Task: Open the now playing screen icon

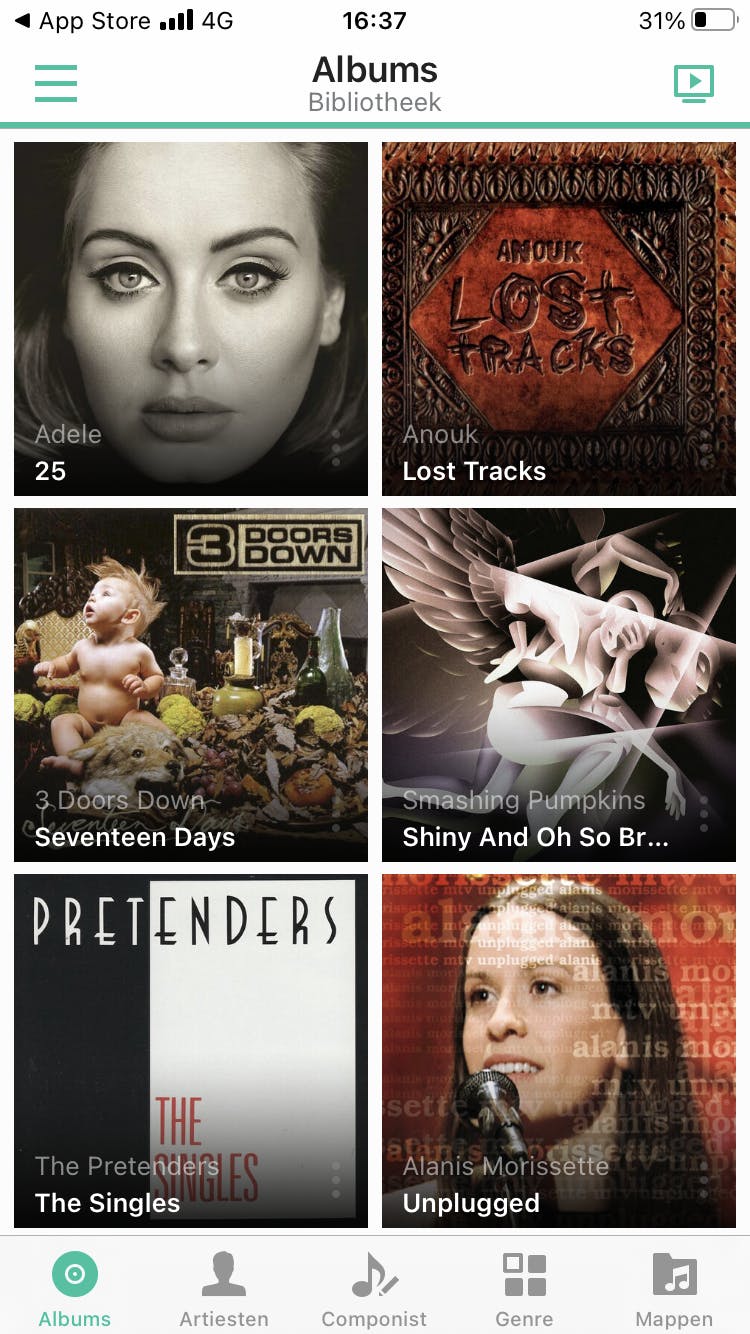Action: [x=694, y=84]
